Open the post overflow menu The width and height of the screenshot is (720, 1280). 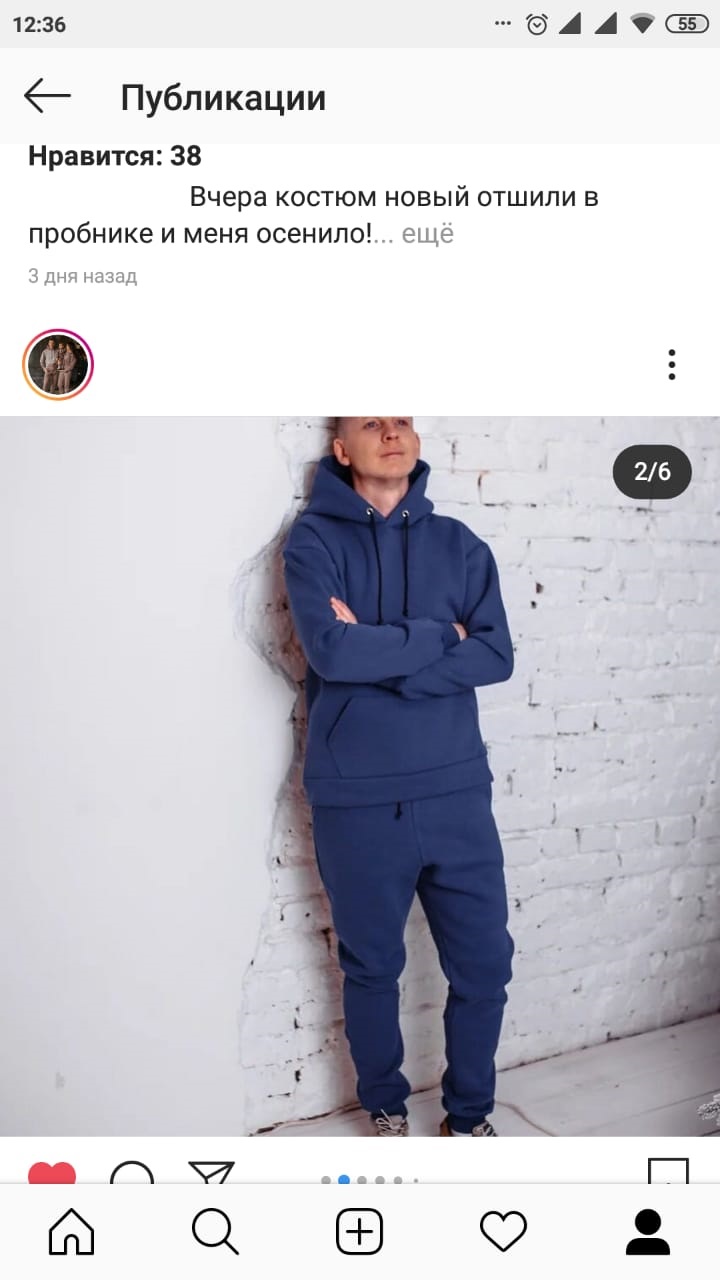[671, 365]
